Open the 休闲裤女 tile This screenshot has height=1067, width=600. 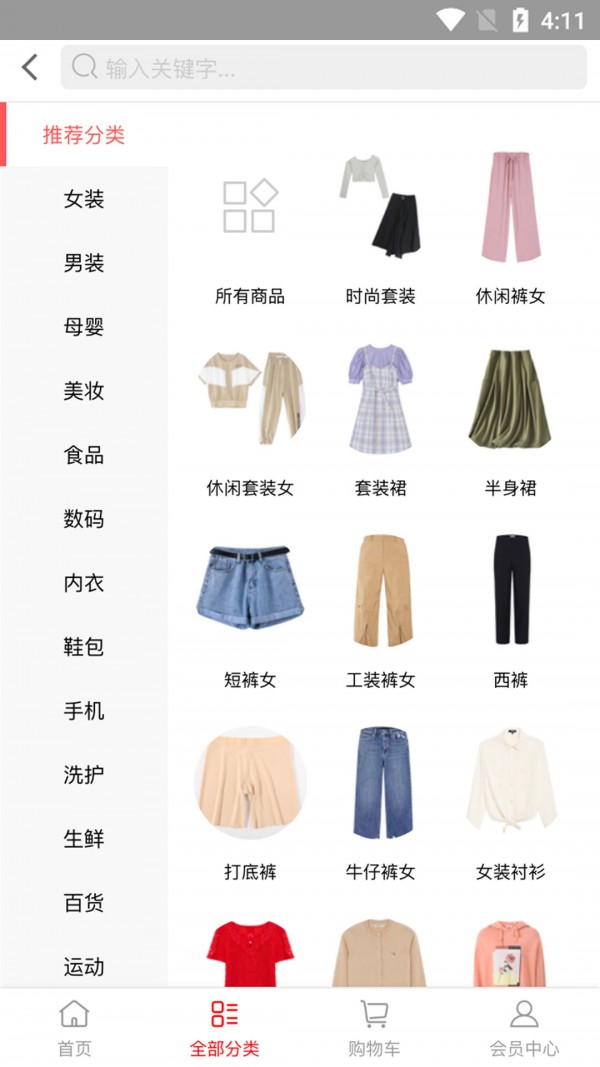point(510,230)
